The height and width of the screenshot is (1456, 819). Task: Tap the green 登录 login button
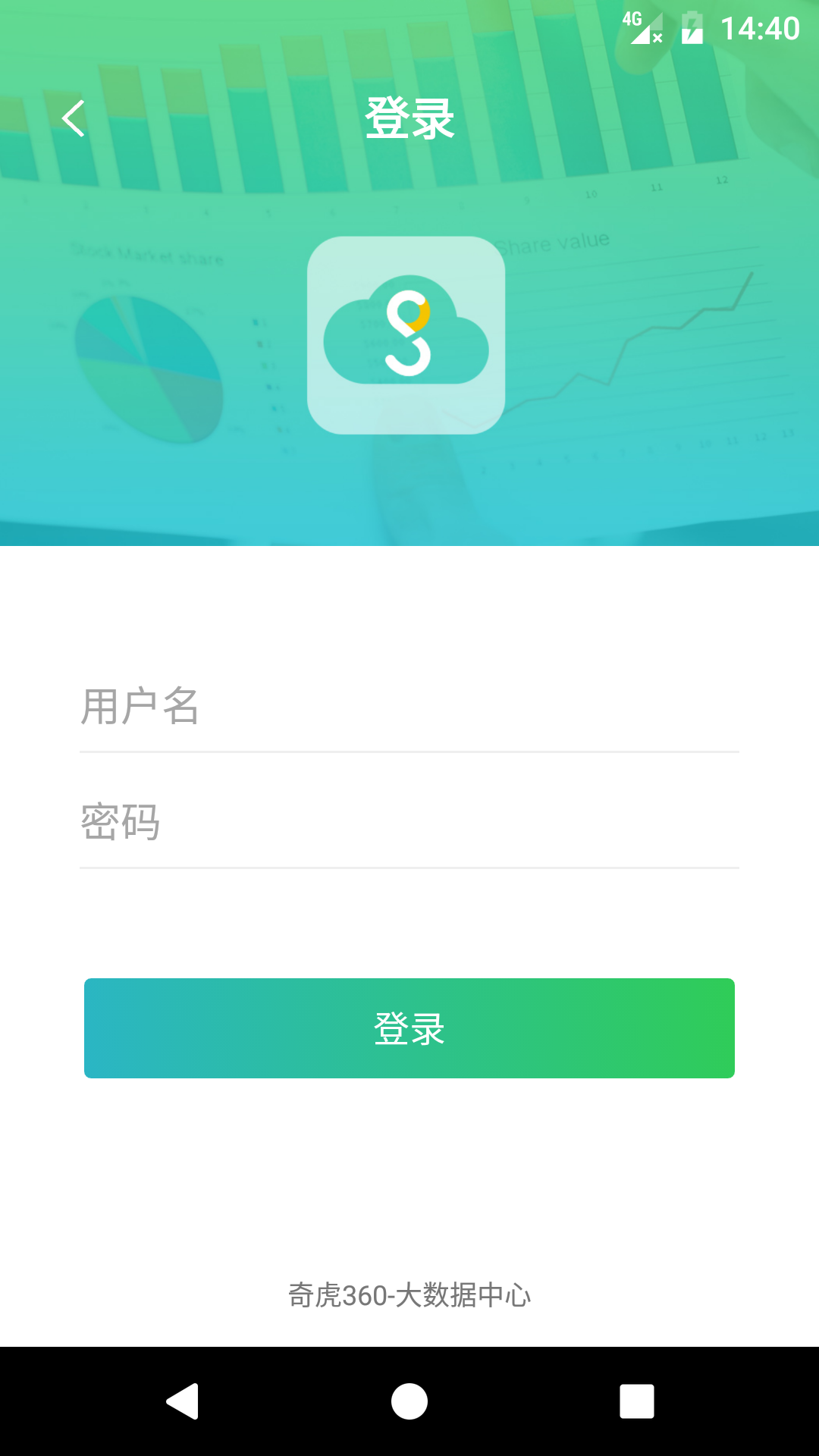(x=409, y=1028)
